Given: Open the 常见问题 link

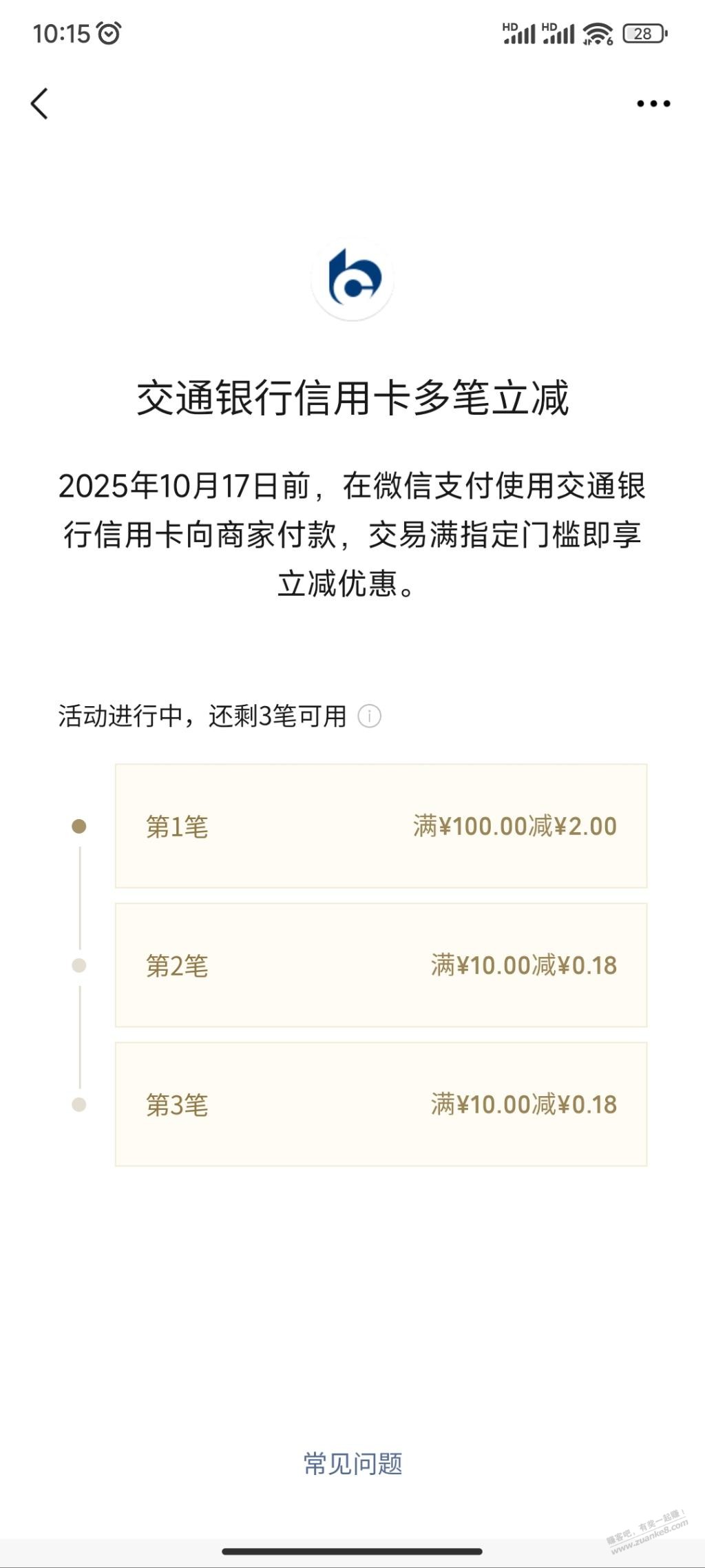Looking at the screenshot, I should (352, 1463).
